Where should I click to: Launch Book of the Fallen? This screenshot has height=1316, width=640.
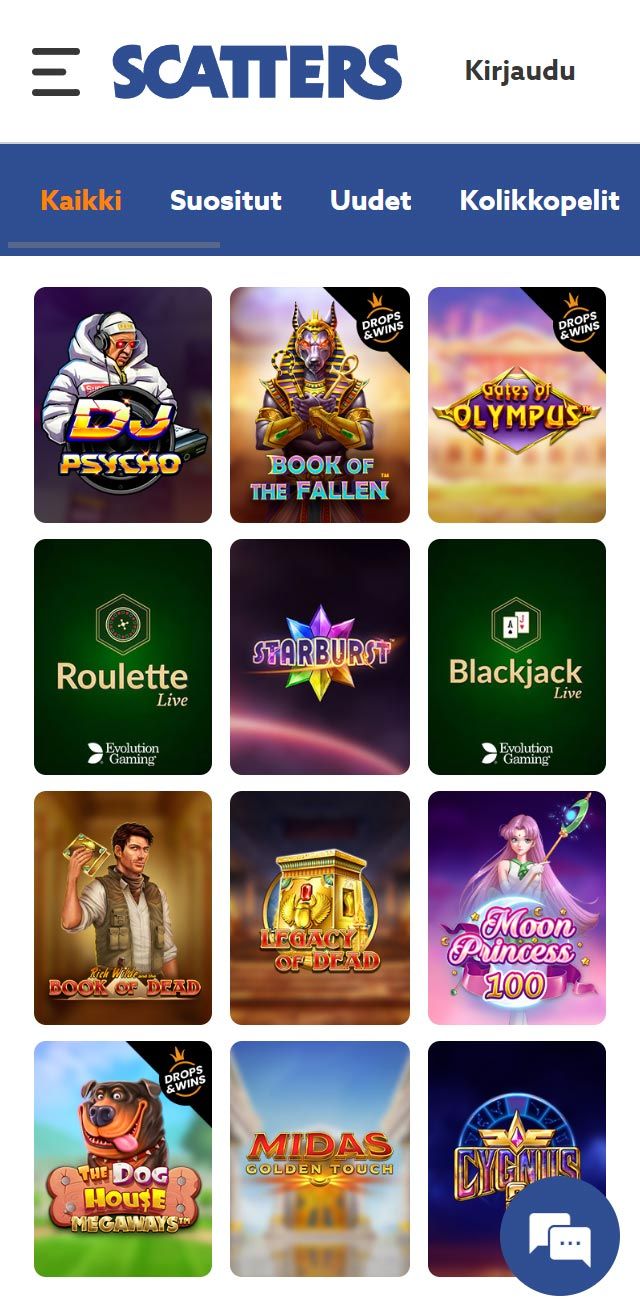tap(319, 405)
